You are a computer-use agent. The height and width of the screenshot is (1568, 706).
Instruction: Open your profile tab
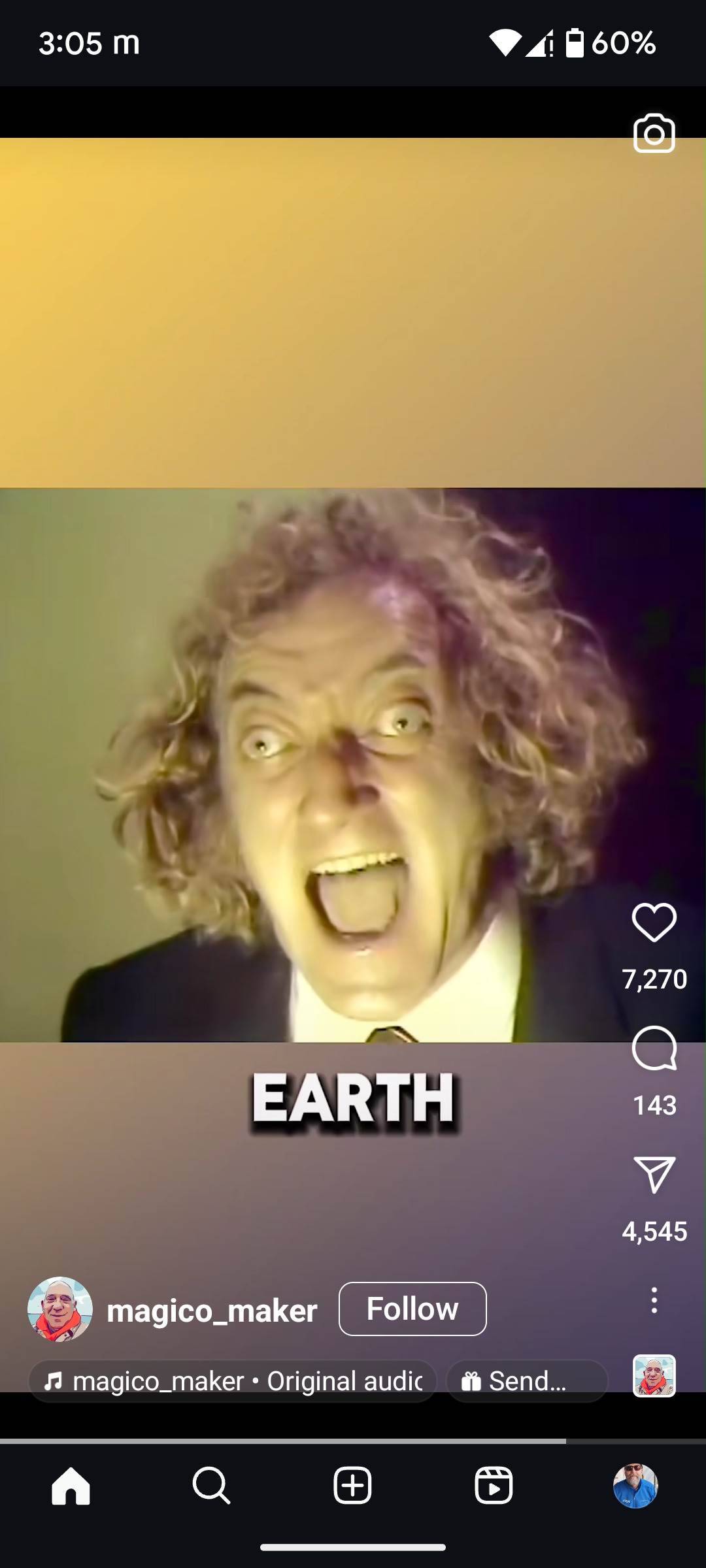pos(635,1486)
